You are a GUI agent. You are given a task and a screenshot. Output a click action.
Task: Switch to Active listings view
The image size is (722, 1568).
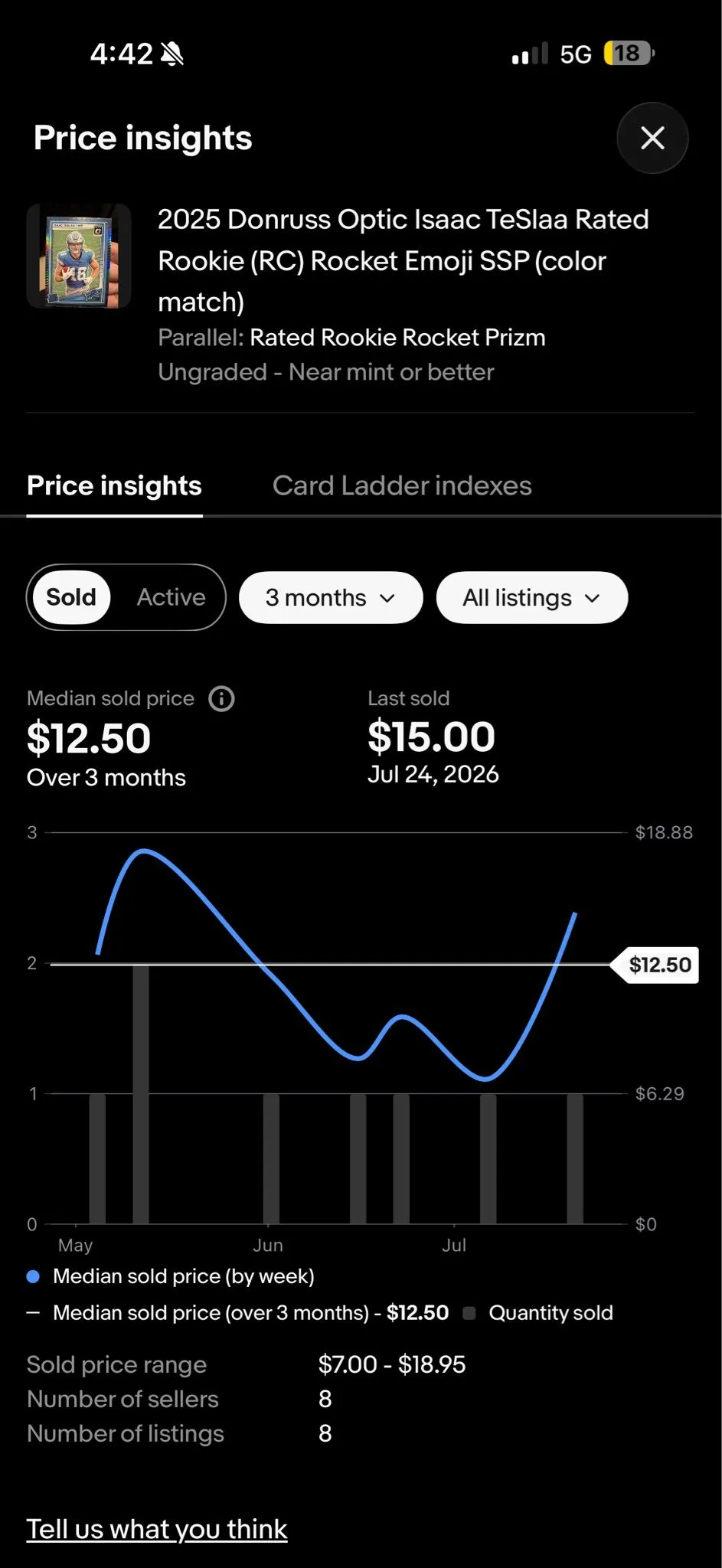click(x=171, y=597)
